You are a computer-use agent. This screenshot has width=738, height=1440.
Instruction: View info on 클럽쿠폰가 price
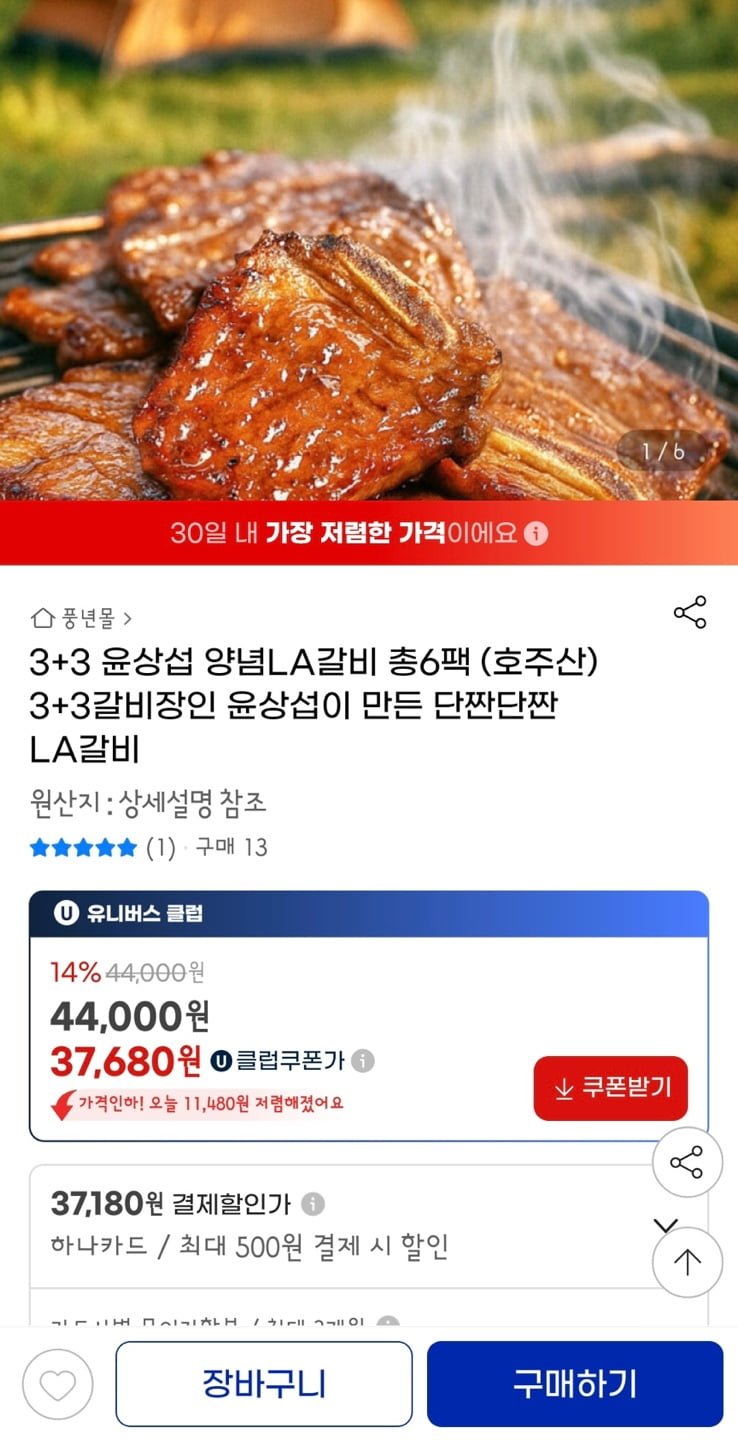pos(363,1061)
